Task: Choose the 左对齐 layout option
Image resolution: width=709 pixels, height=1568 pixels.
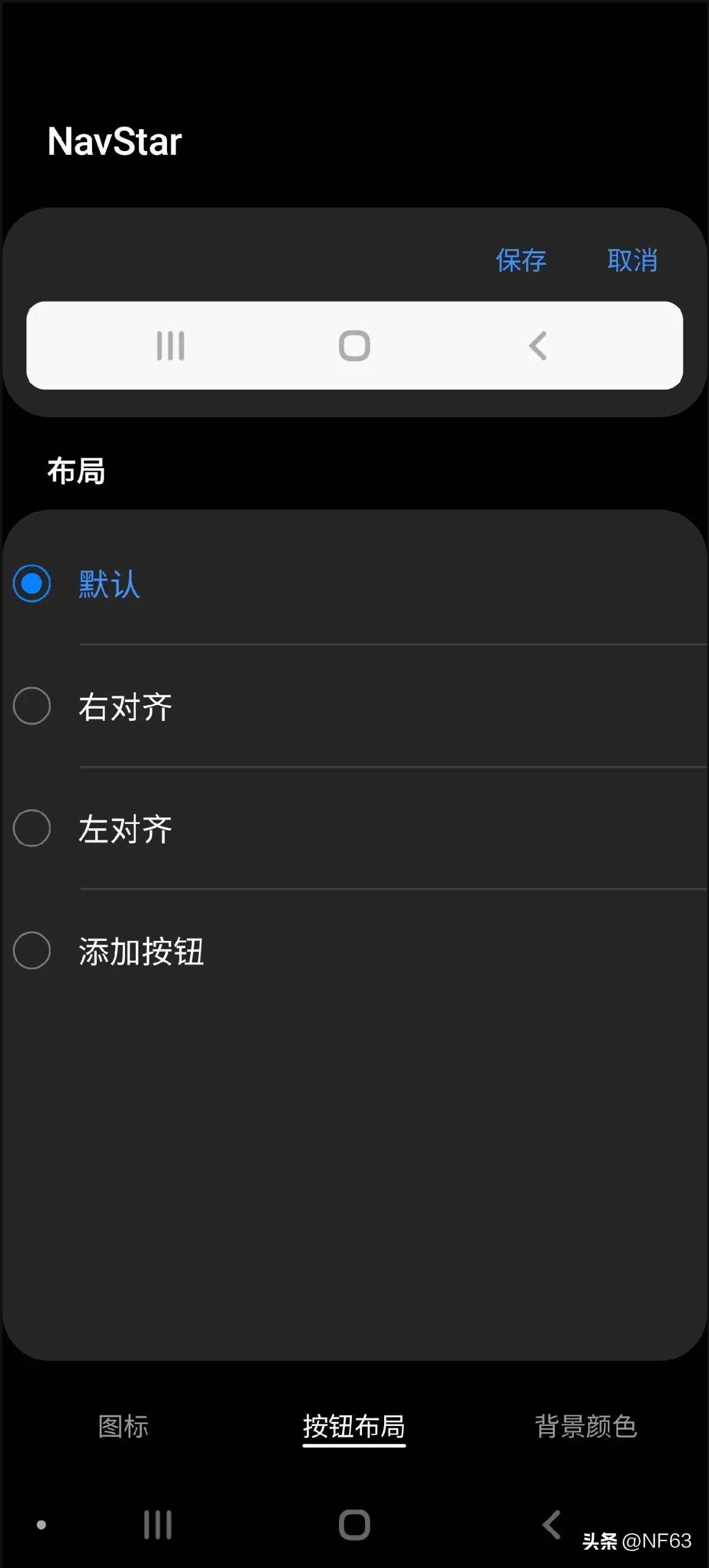Action: 32,829
